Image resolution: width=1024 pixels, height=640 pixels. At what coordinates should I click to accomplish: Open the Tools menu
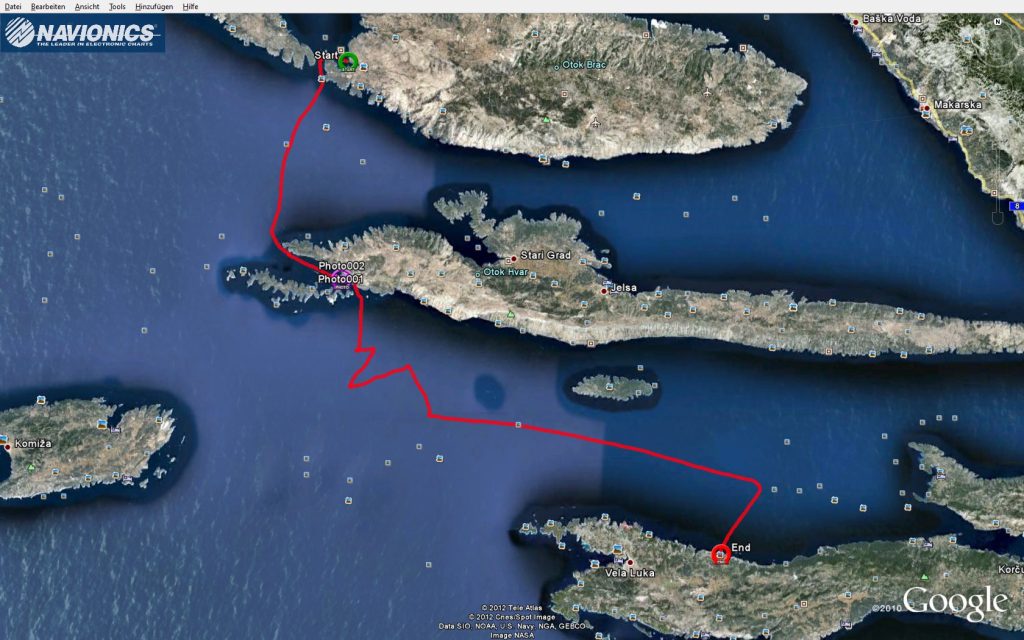coord(117,6)
